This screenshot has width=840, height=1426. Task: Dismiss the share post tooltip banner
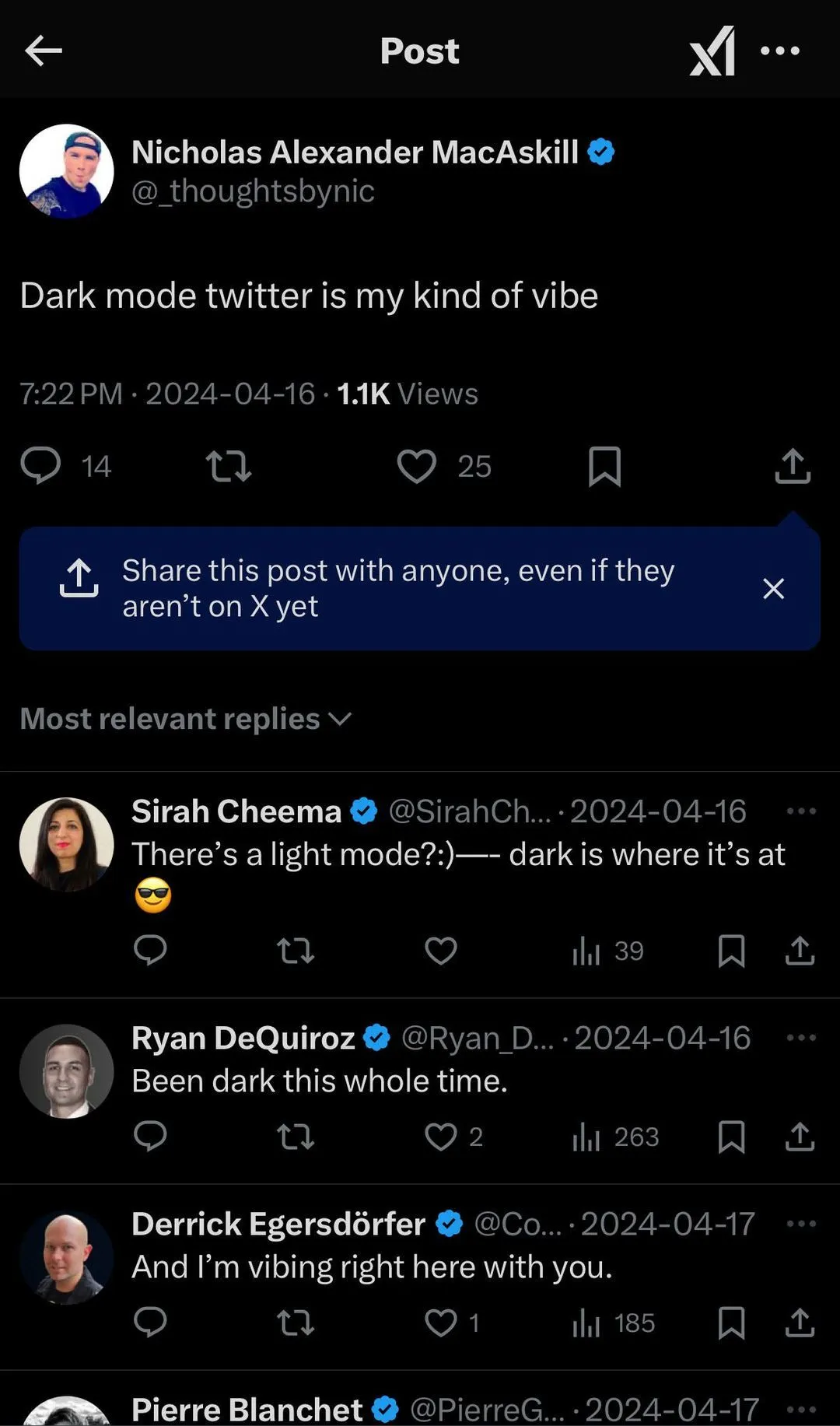click(x=773, y=589)
